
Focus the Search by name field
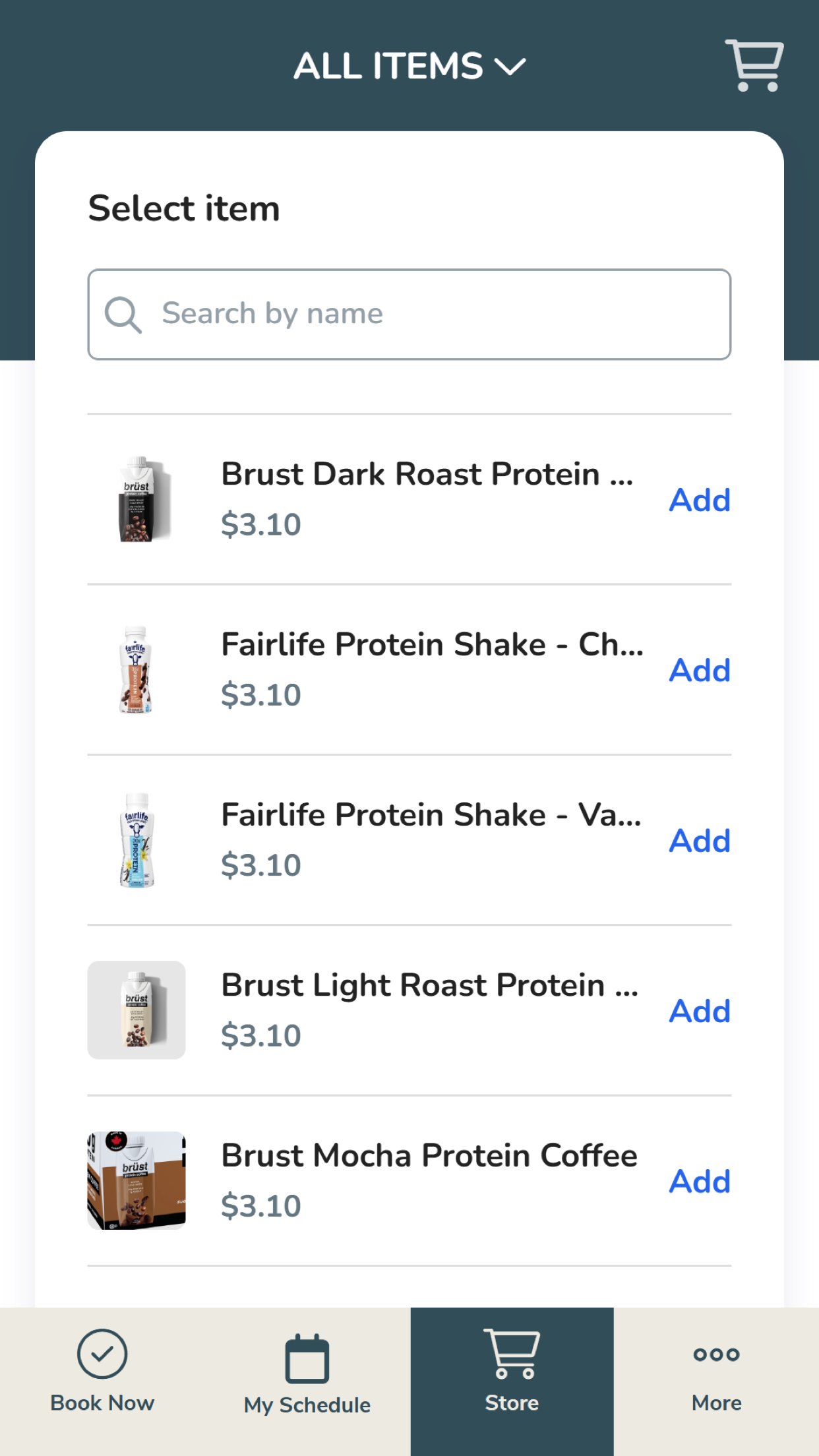pos(409,314)
